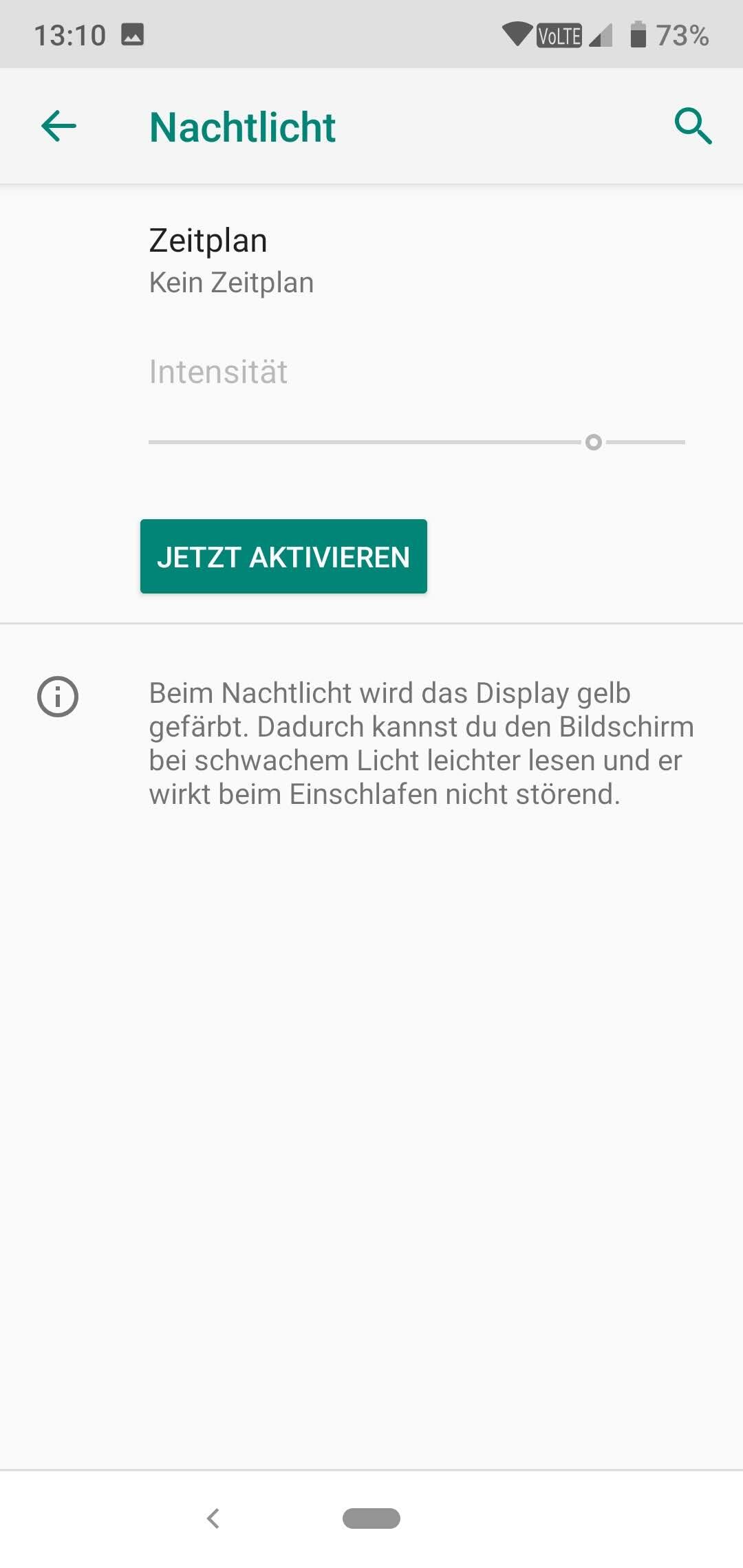
Task: Go home via the navigation pill
Action: pyautogui.click(x=371, y=1518)
